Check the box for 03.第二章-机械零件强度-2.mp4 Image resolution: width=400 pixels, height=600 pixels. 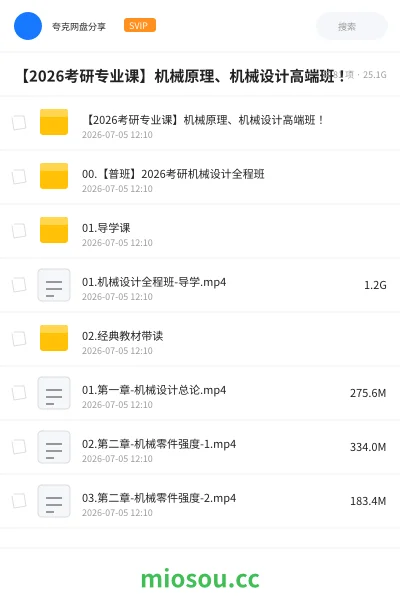tap(19, 501)
